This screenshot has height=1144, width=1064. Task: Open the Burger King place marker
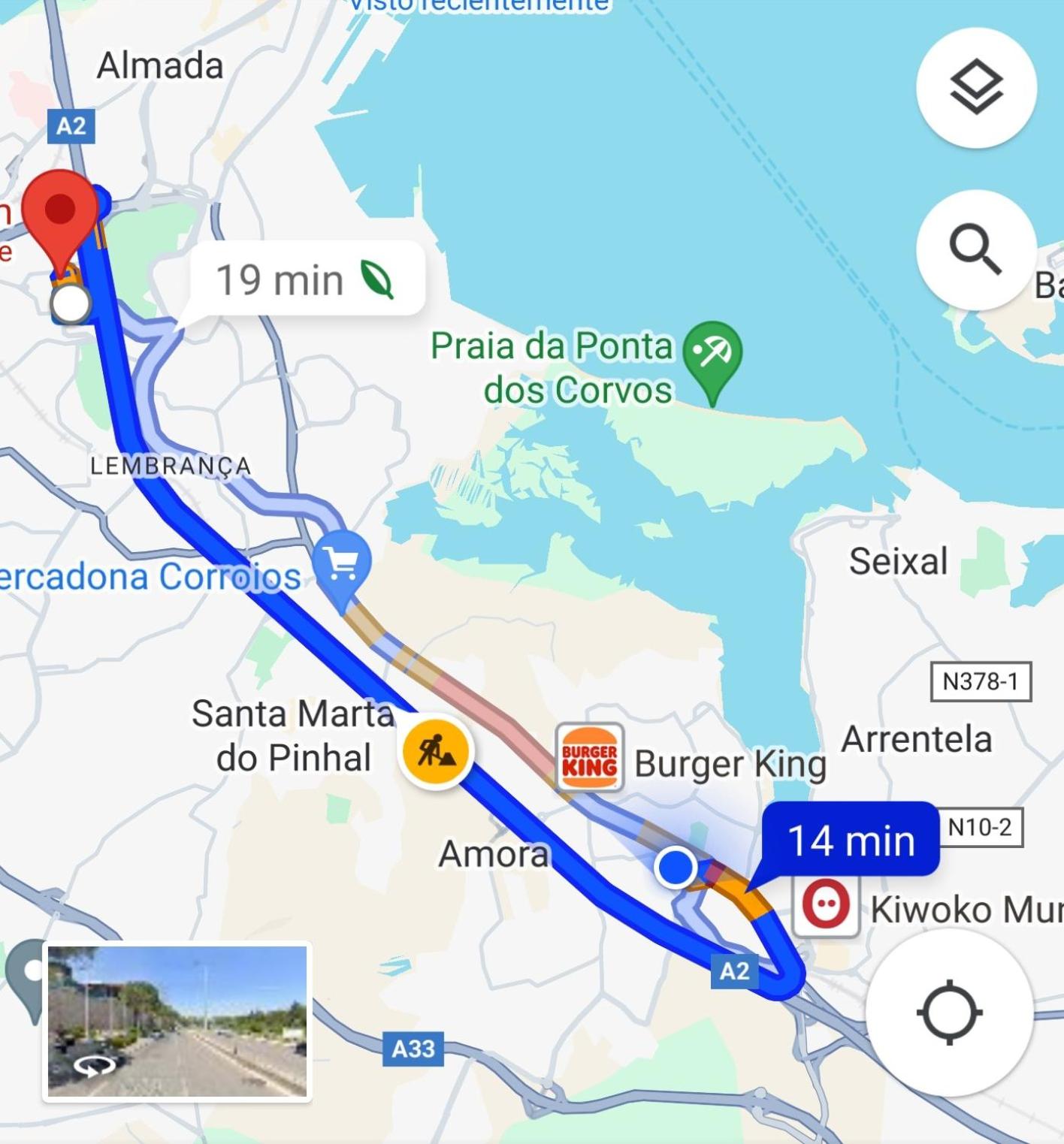click(590, 758)
